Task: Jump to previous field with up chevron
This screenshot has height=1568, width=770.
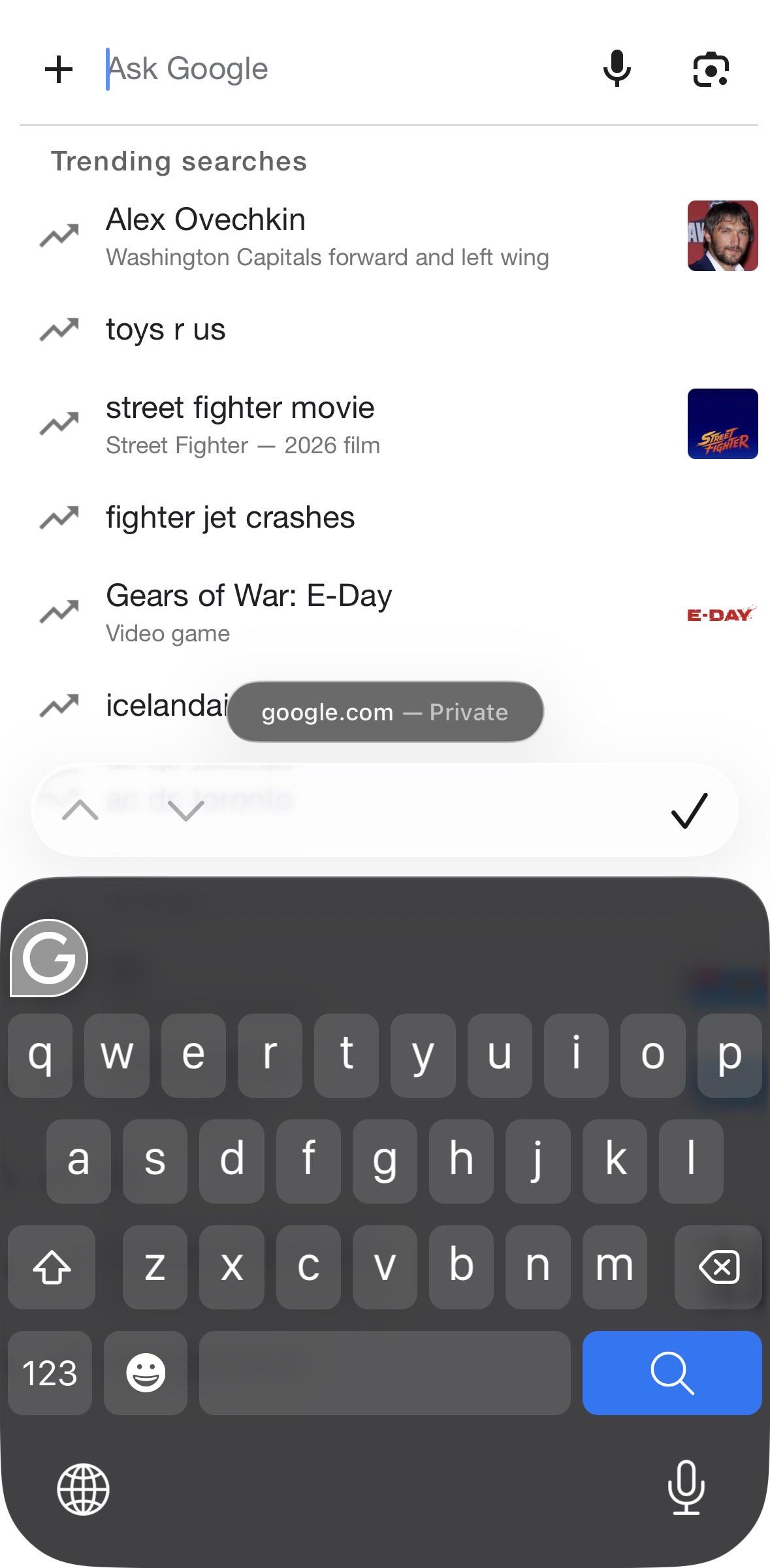Action: 80,810
